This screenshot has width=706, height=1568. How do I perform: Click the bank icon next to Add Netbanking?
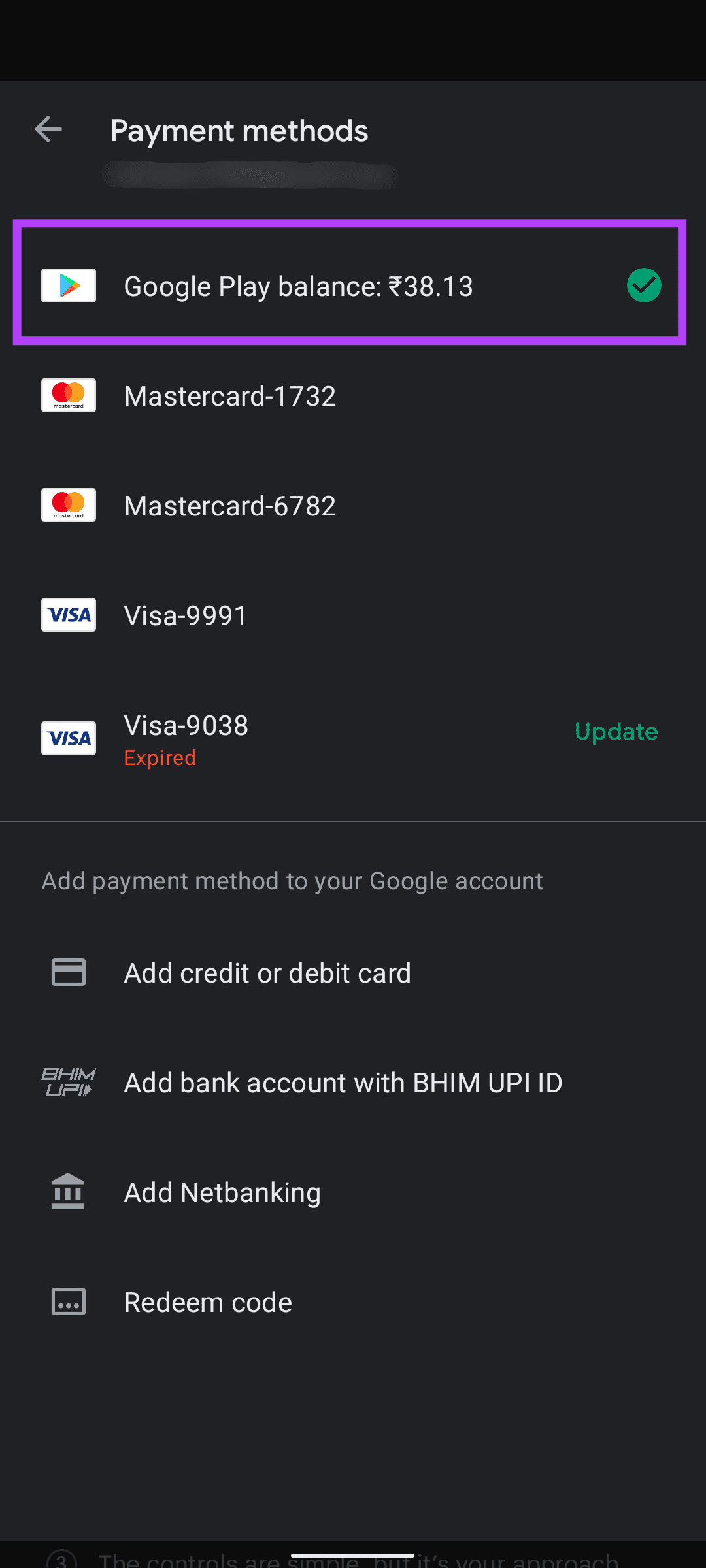pyautogui.click(x=68, y=1192)
